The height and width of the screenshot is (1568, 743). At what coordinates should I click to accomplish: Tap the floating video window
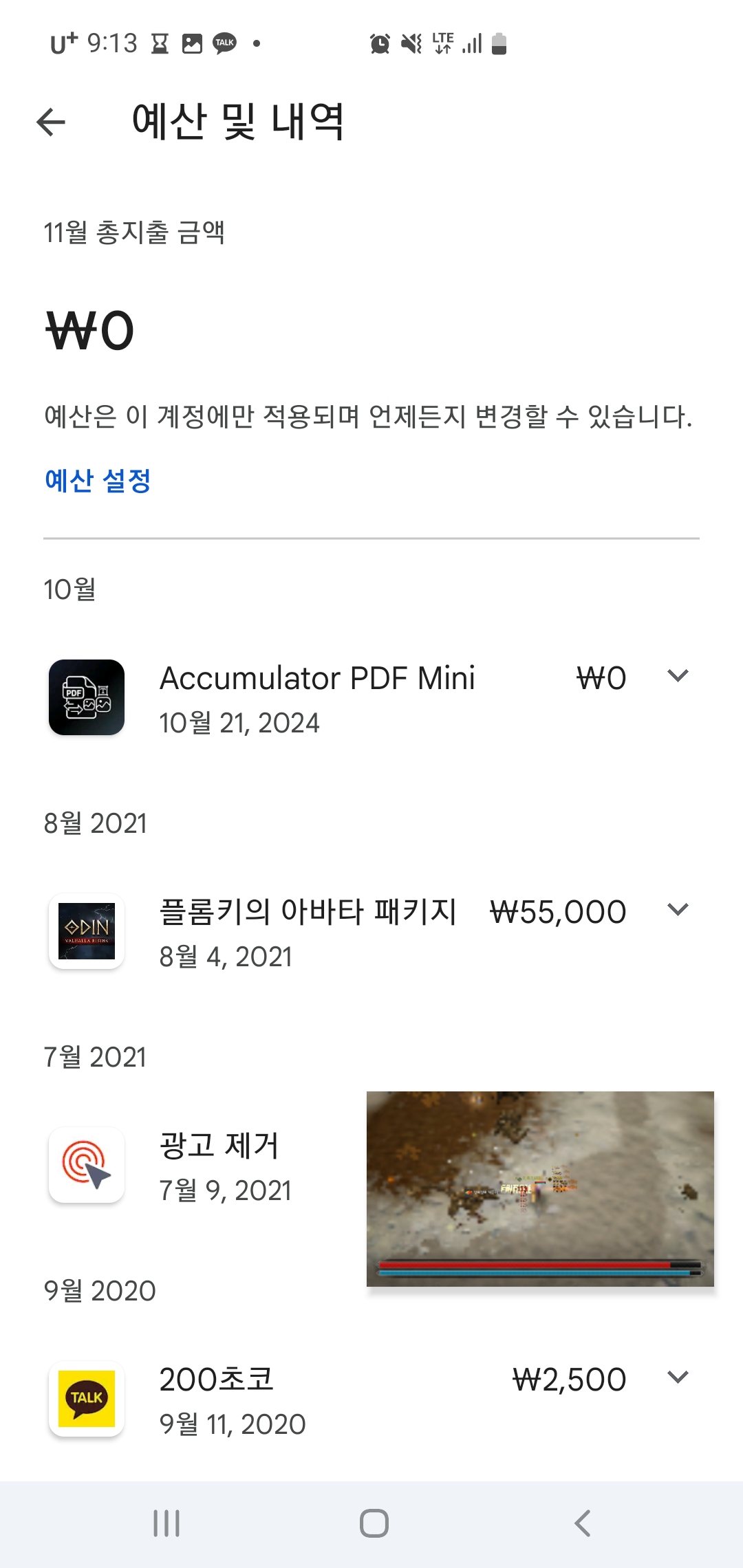pos(540,1188)
